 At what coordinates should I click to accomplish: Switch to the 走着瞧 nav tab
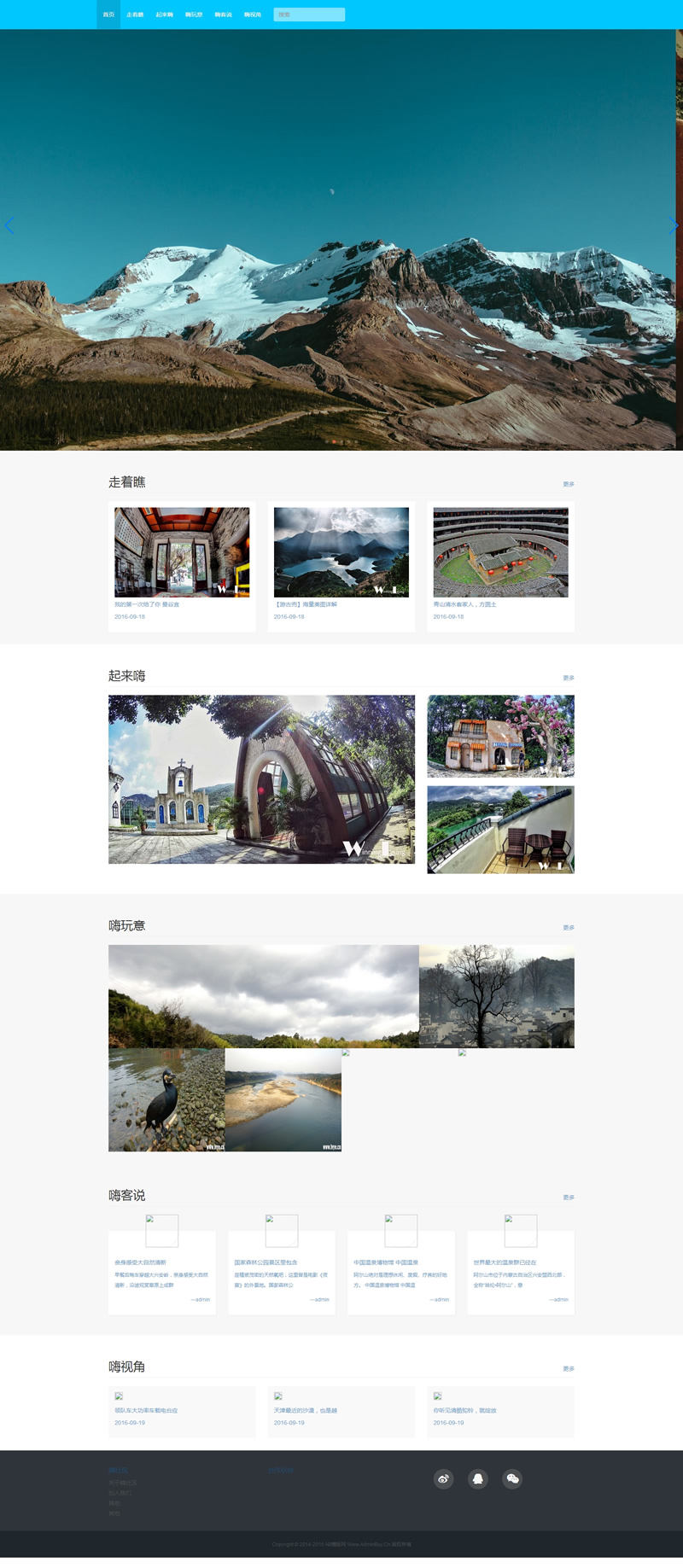point(135,15)
